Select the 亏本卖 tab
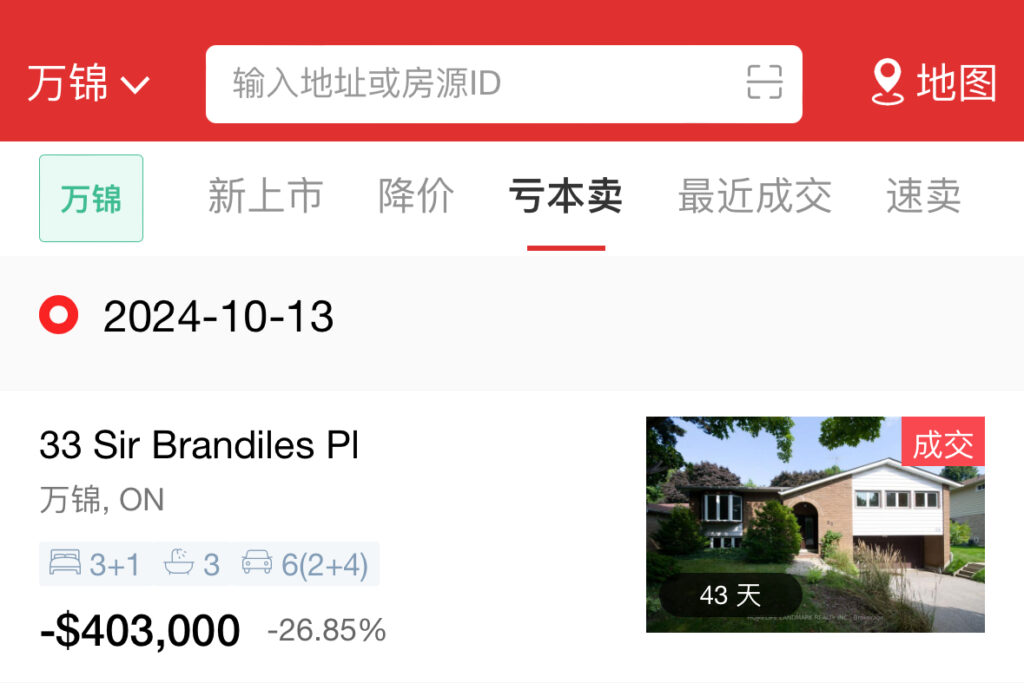The image size is (1024, 690). click(x=565, y=197)
